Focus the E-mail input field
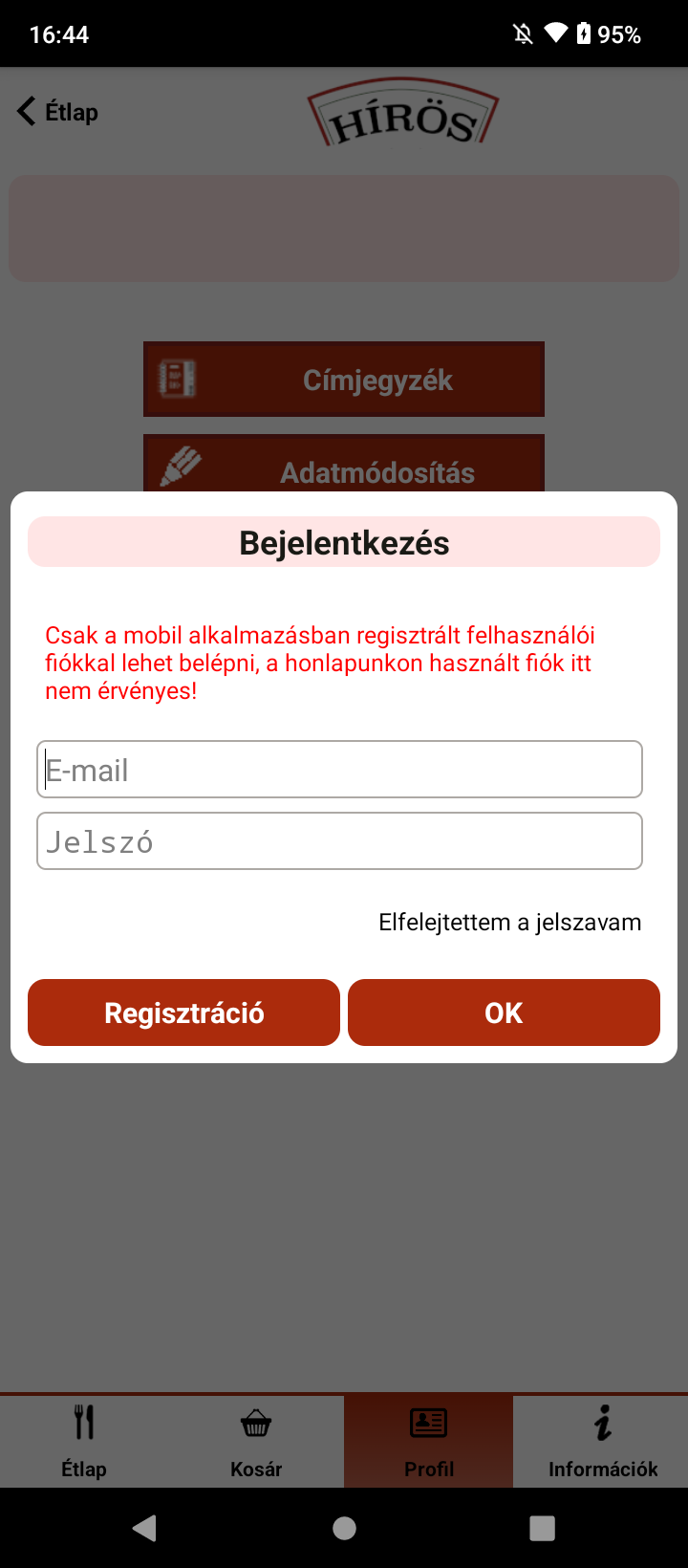Viewport: 688px width, 1568px height. tap(339, 770)
